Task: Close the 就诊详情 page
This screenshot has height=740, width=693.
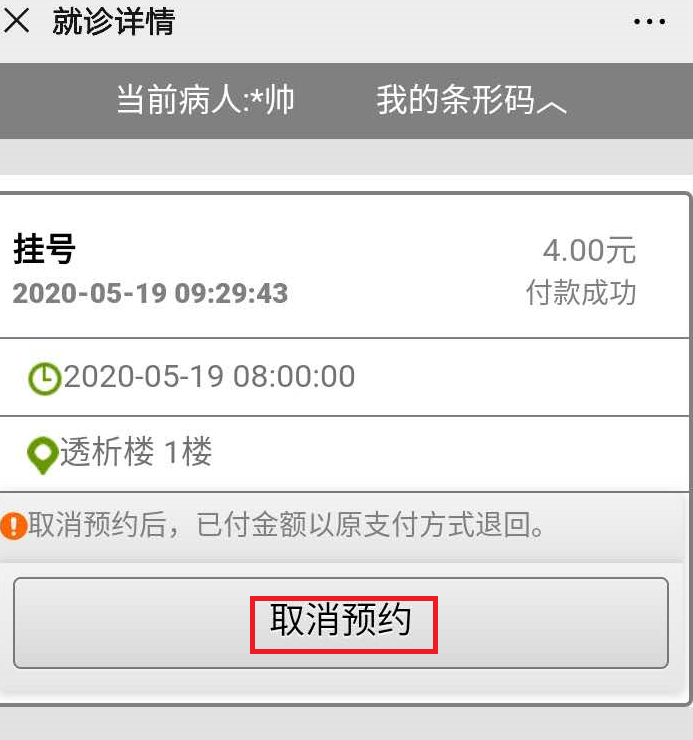Action: point(18,21)
